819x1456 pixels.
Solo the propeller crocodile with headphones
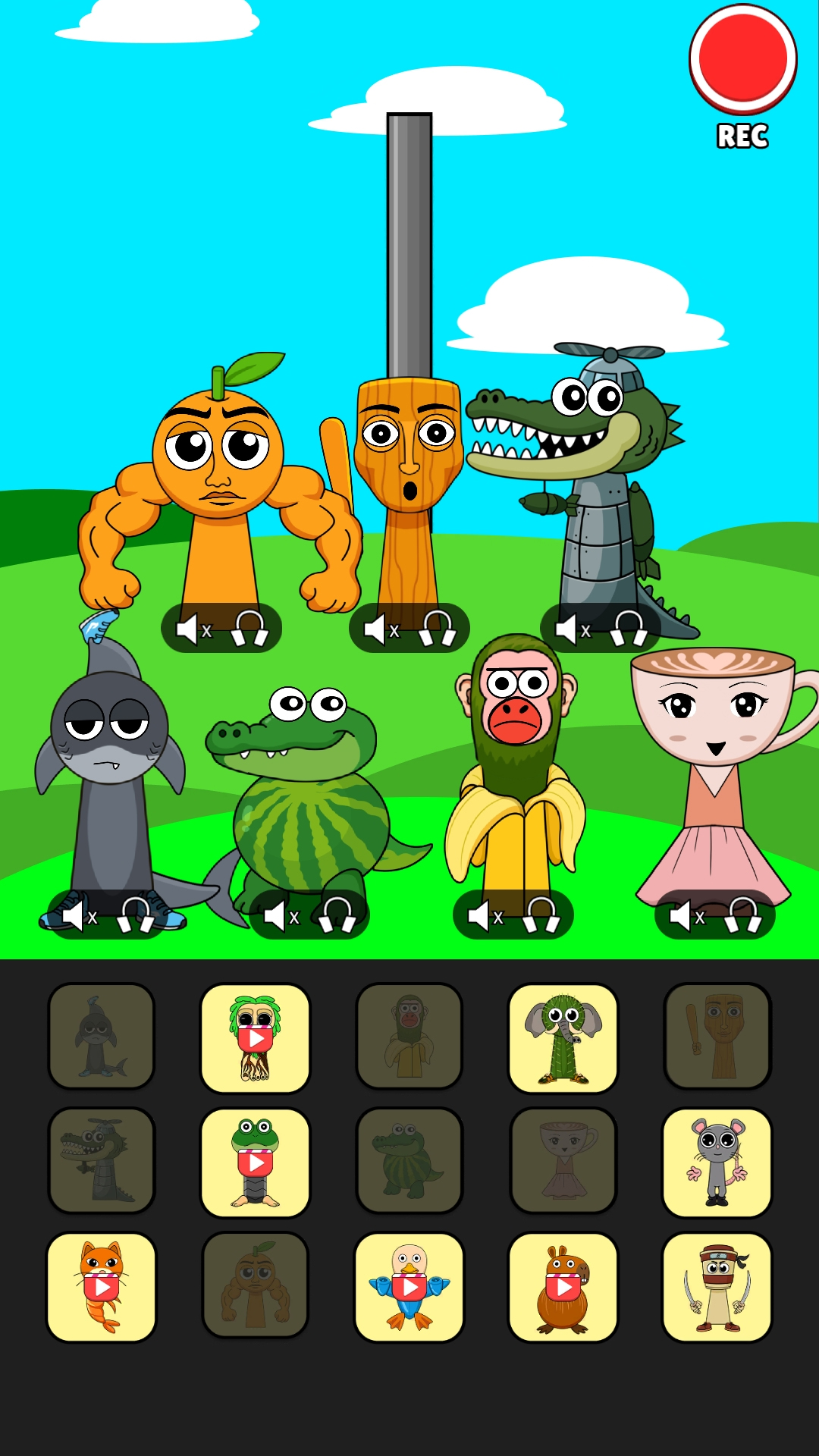point(629,629)
